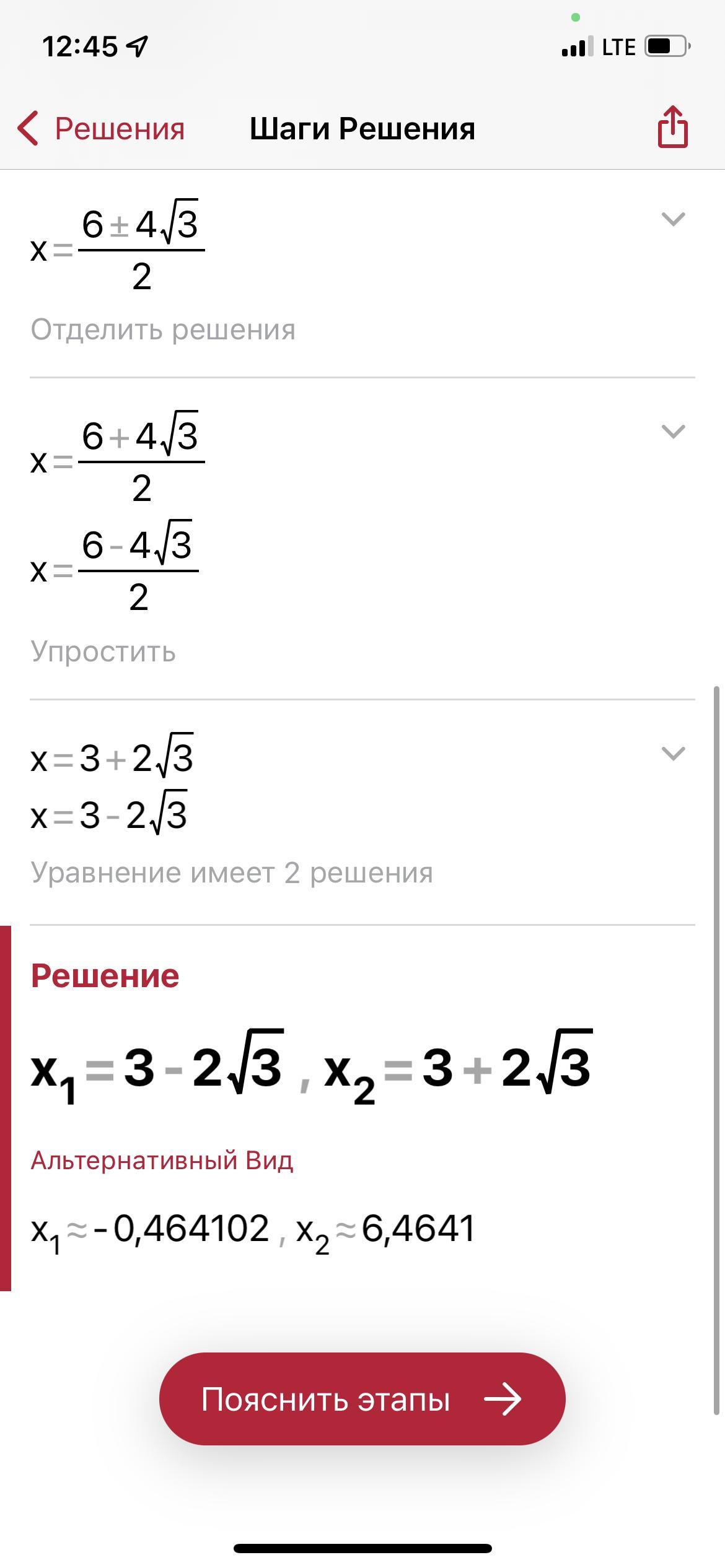The image size is (725, 1568).
Task: Tap the Пояснить этапы button
Action: (x=362, y=1399)
